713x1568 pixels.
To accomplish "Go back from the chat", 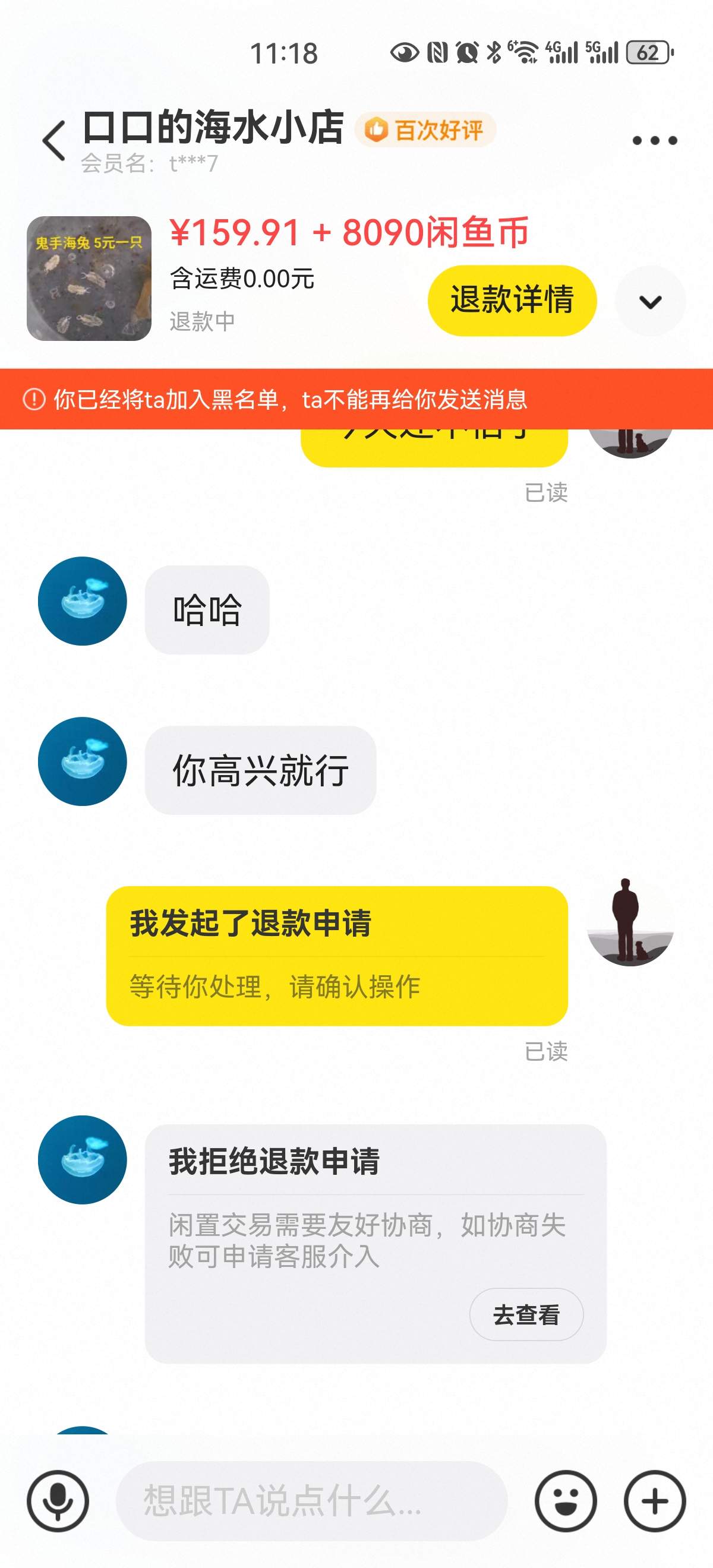I will click(53, 141).
